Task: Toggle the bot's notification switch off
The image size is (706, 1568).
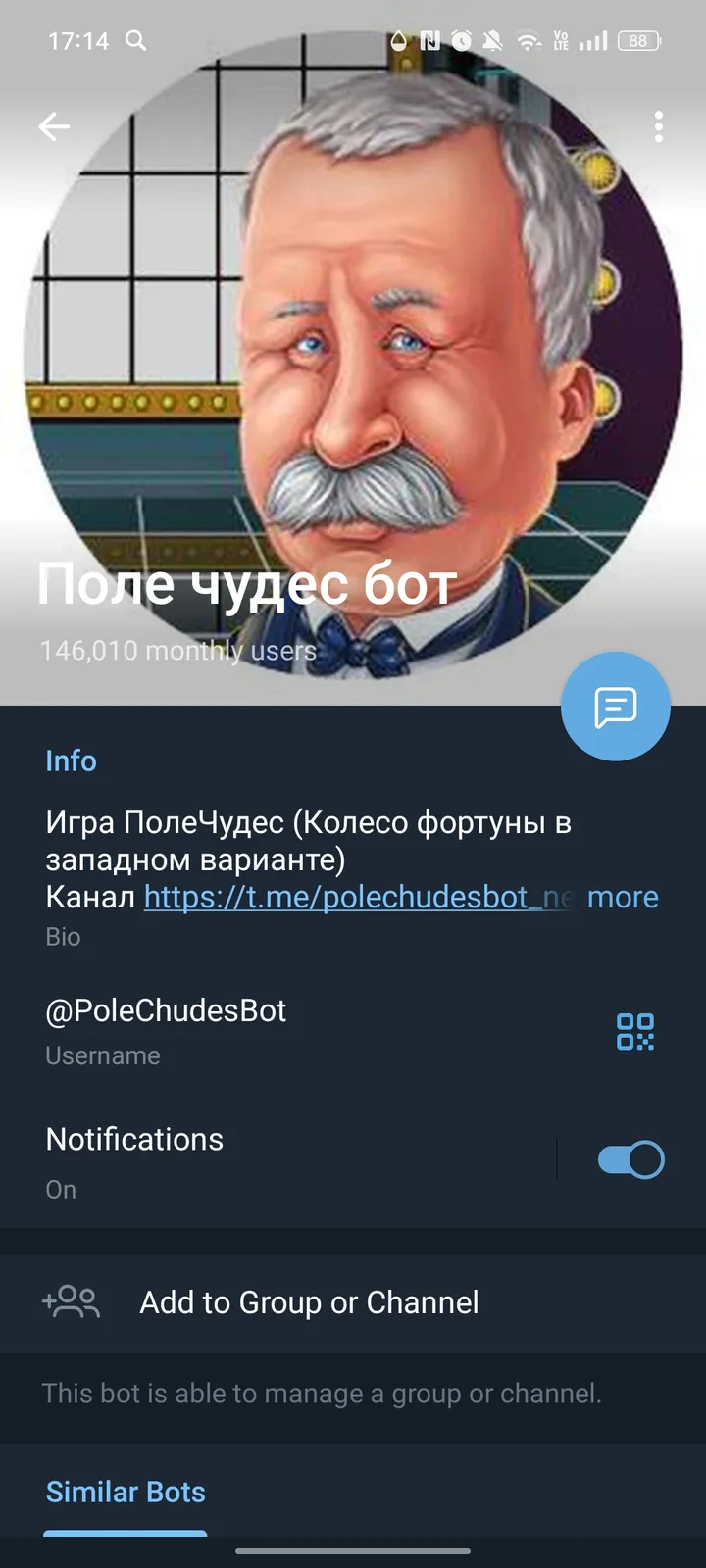Action: (629, 1158)
